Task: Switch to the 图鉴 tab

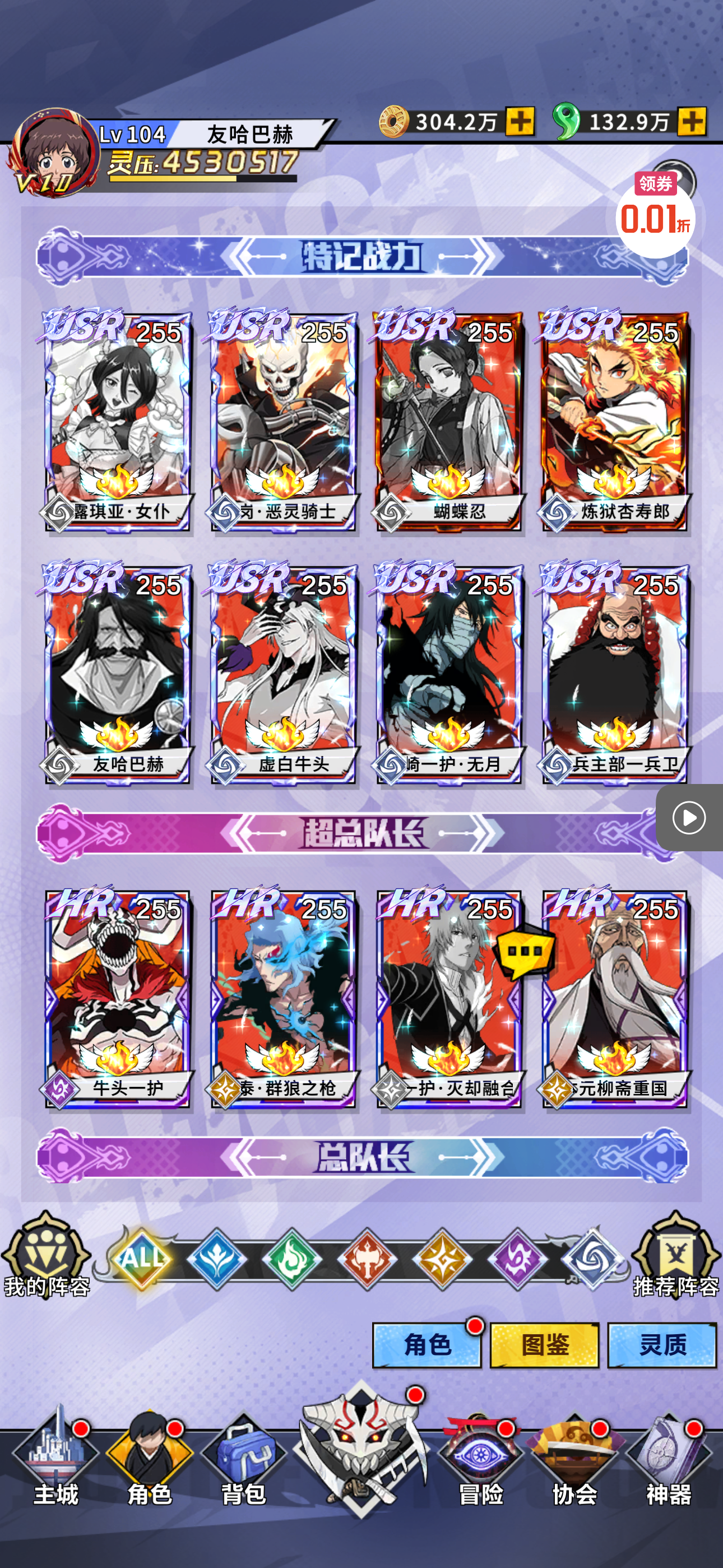Action: (545, 1345)
